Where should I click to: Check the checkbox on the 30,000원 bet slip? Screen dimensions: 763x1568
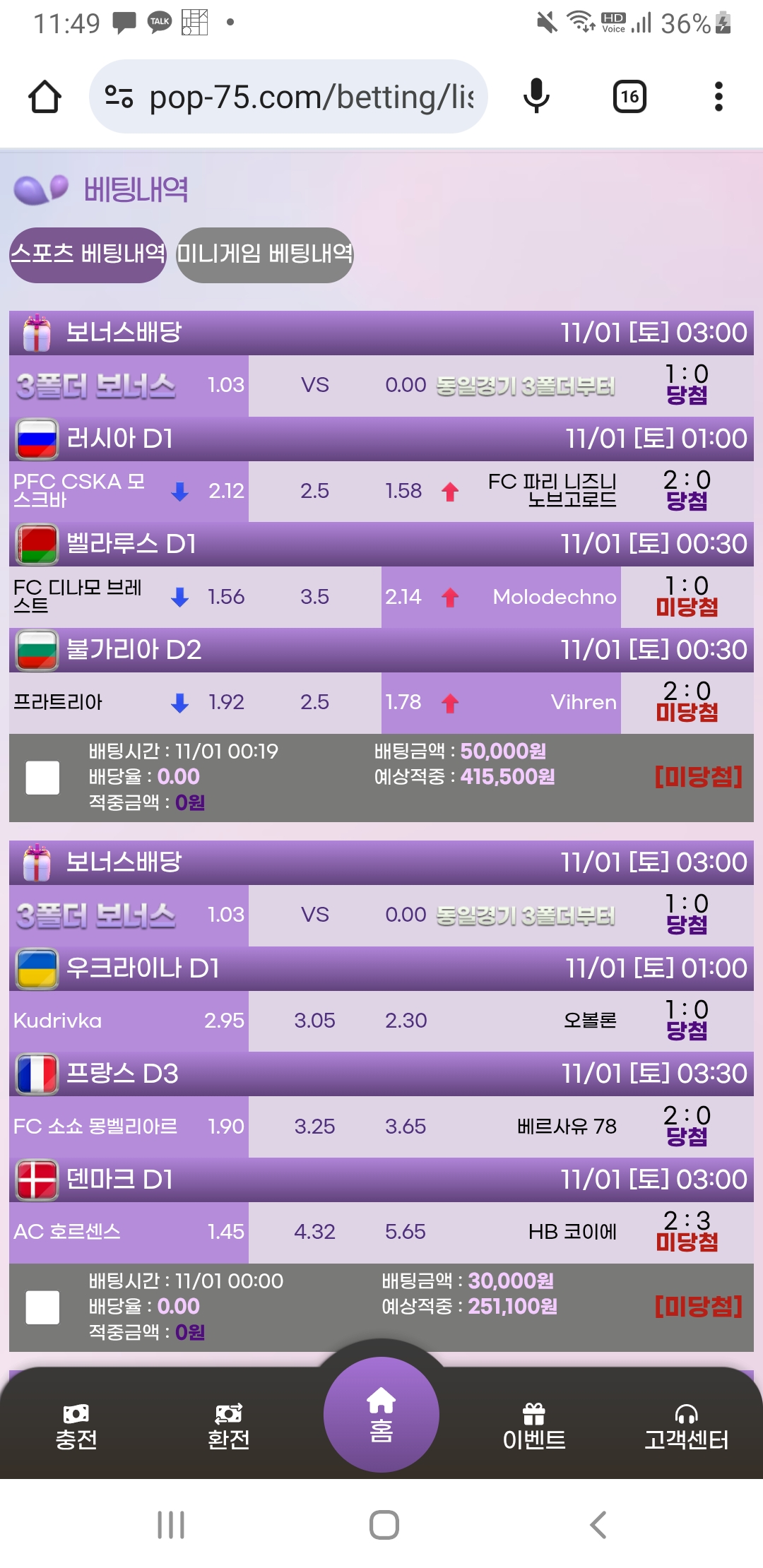[44, 1305]
